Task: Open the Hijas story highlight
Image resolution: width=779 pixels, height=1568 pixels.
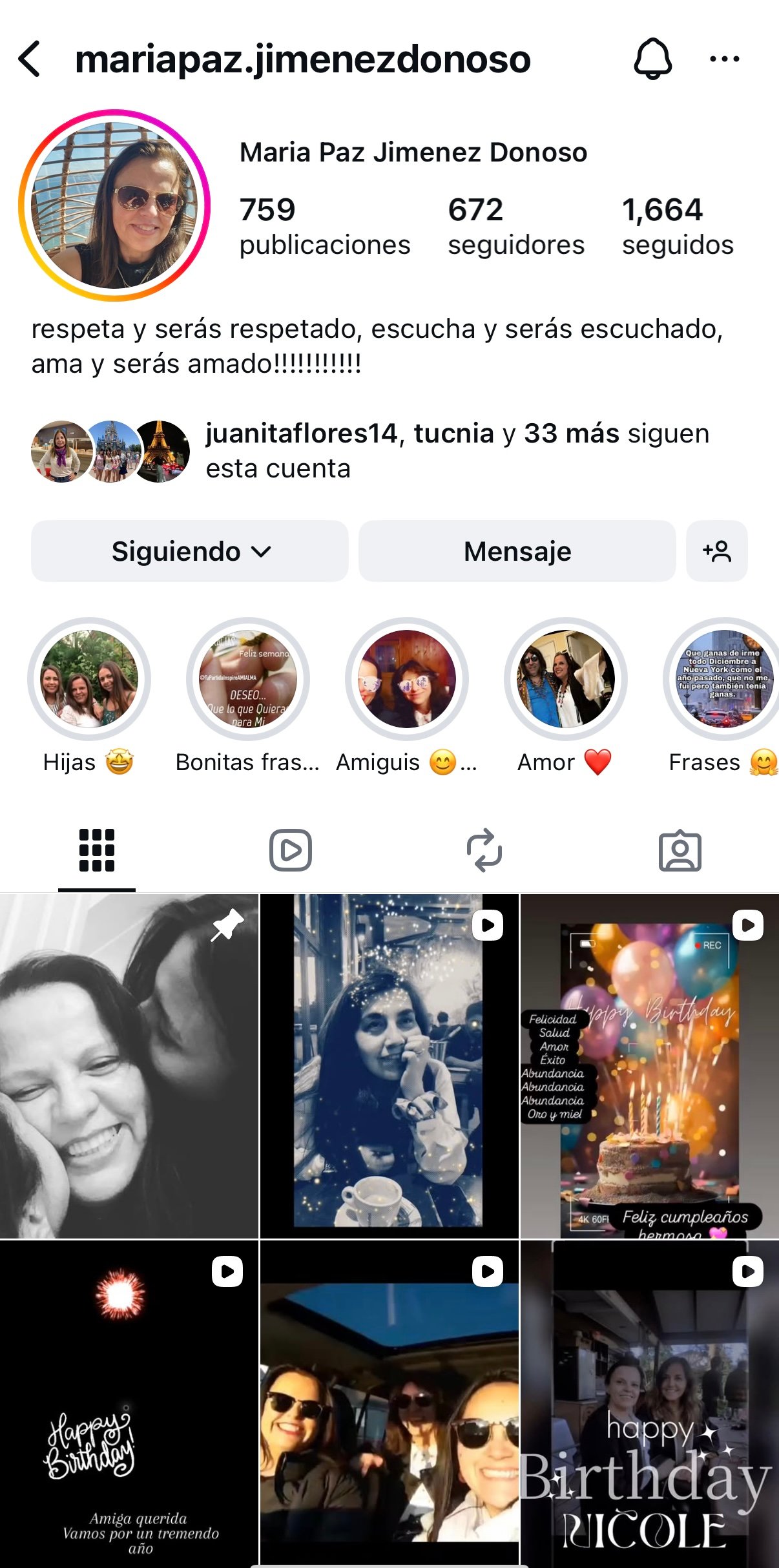Action: tap(89, 679)
